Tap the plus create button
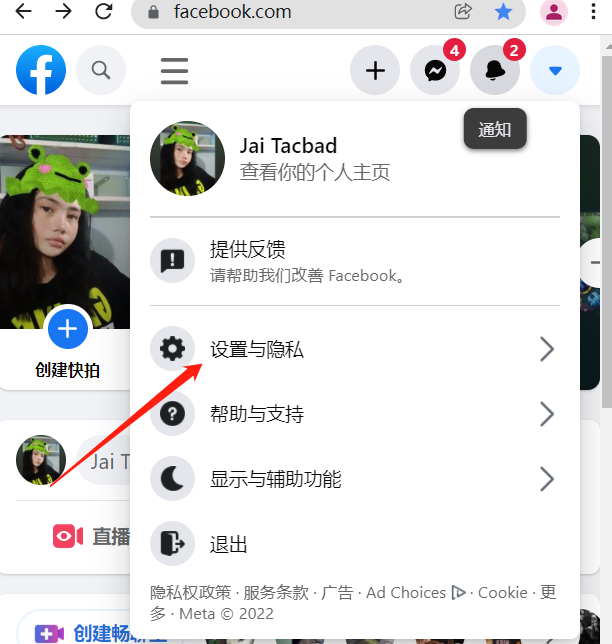 coord(375,71)
